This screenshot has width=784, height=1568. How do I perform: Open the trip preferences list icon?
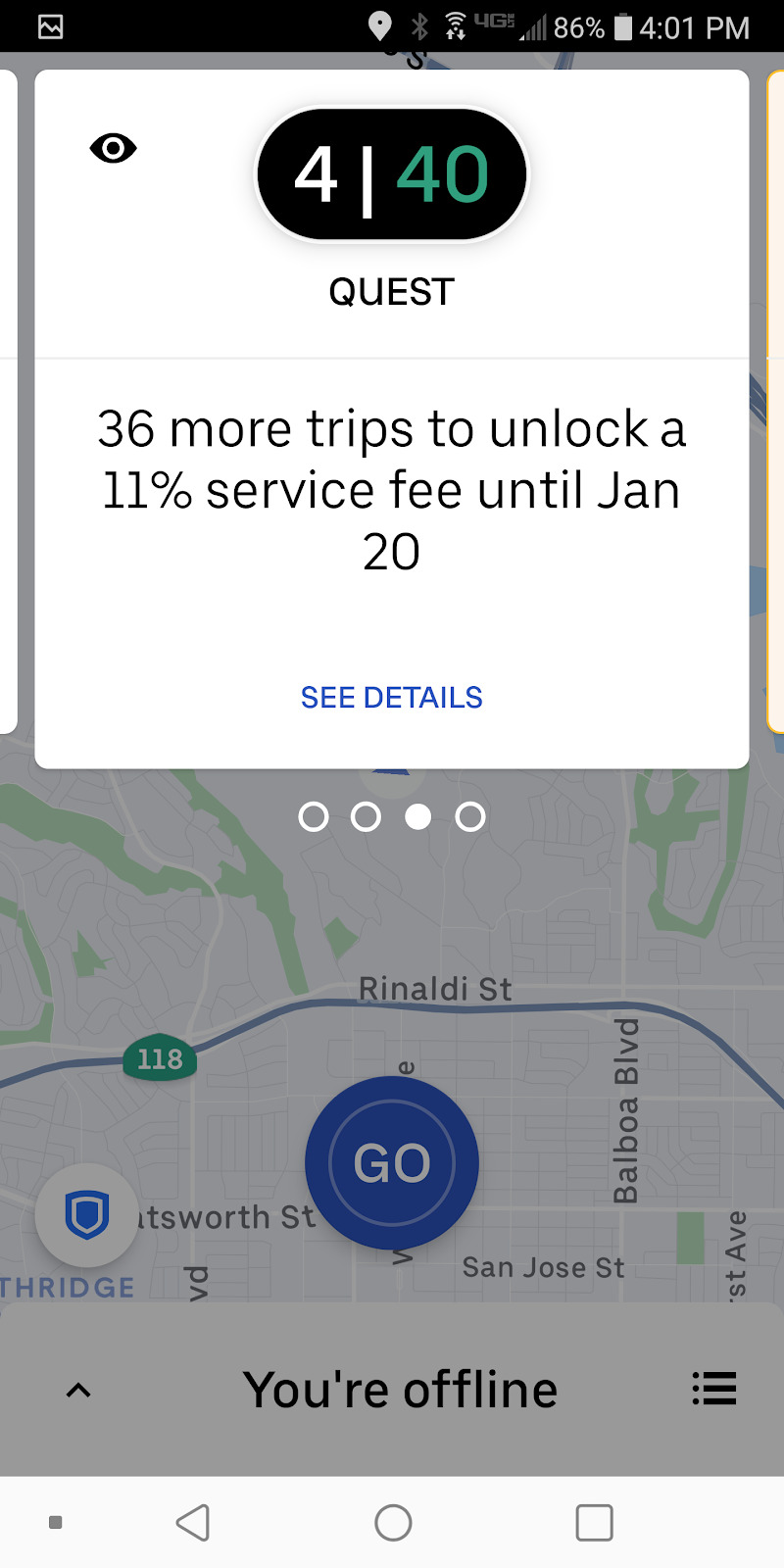[x=713, y=1389]
